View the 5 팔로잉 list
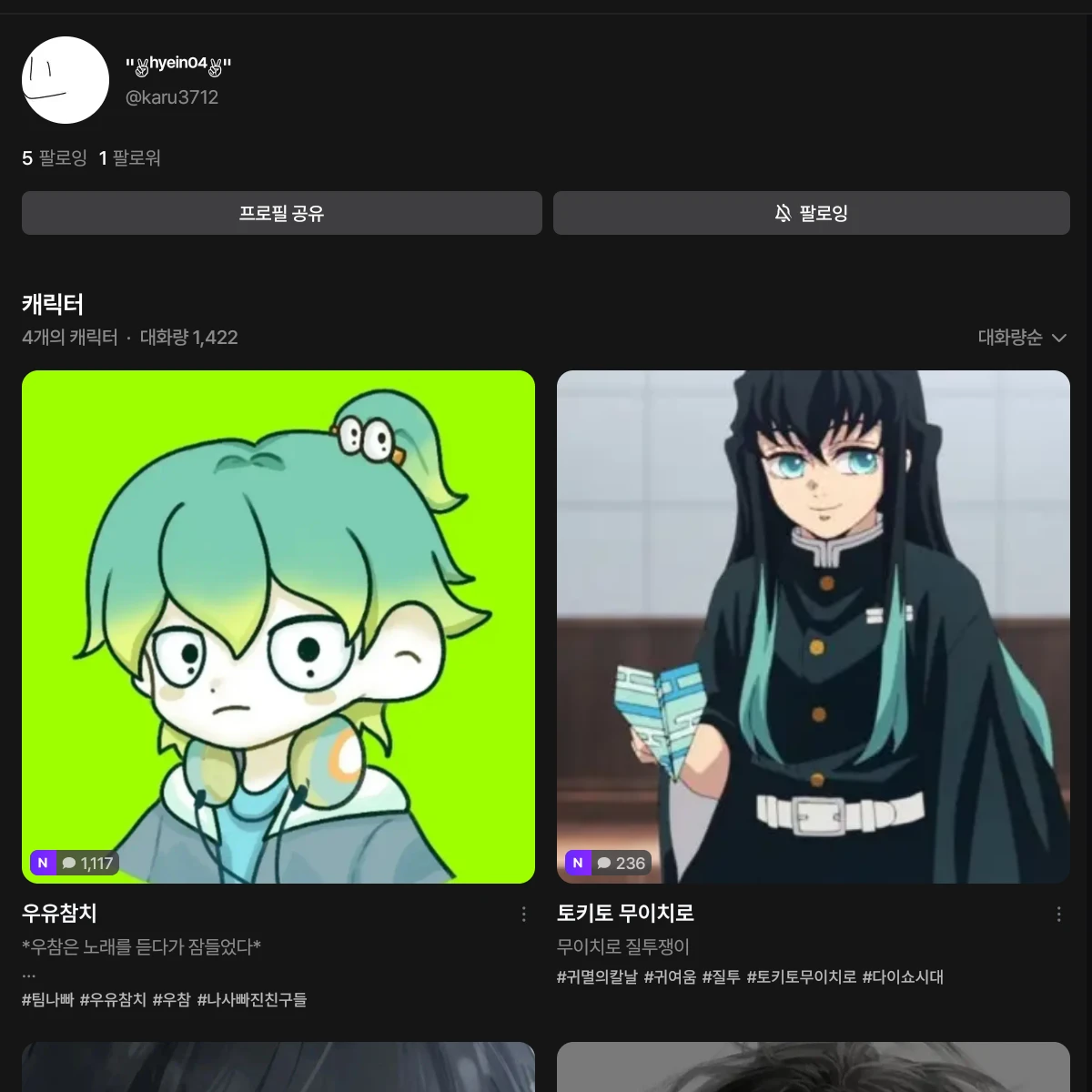Screen dimensions: 1092x1092 pyautogui.click(x=55, y=158)
